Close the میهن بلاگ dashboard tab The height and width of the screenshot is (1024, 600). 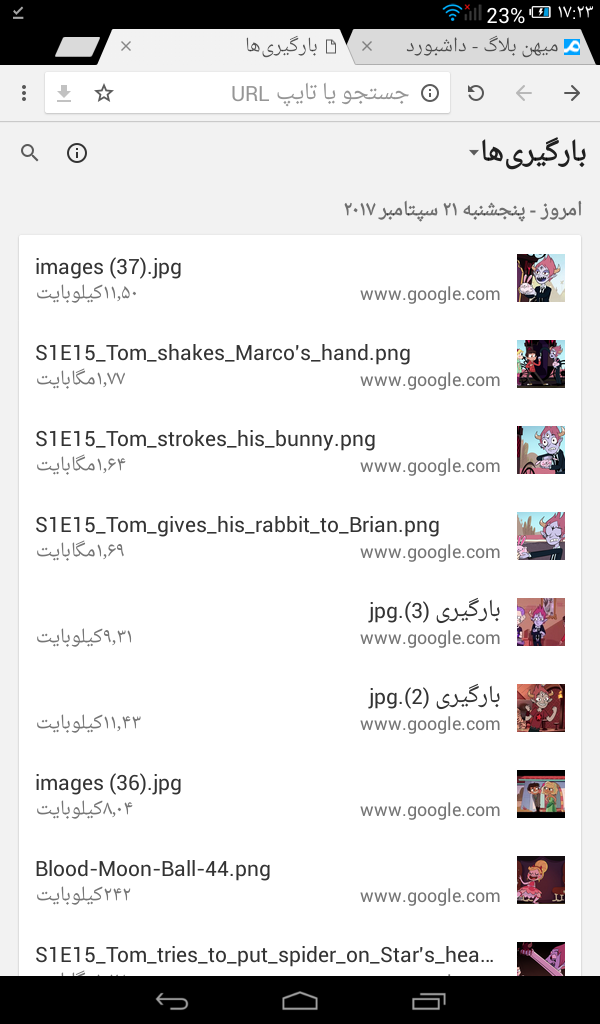pyautogui.click(x=367, y=47)
